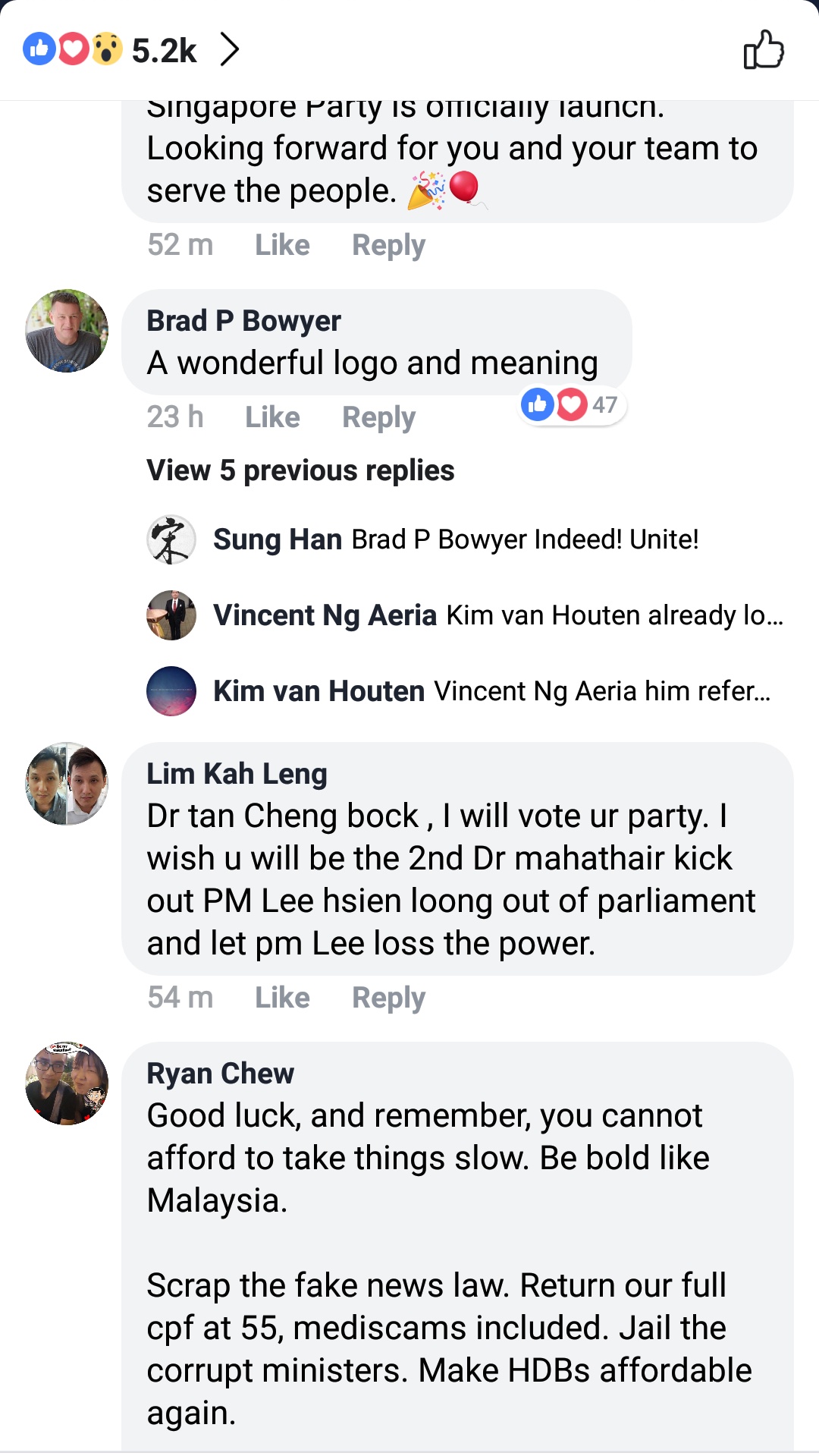This screenshot has width=819, height=1456.
Task: Expand View 5 previous replies
Action: pyautogui.click(x=300, y=470)
